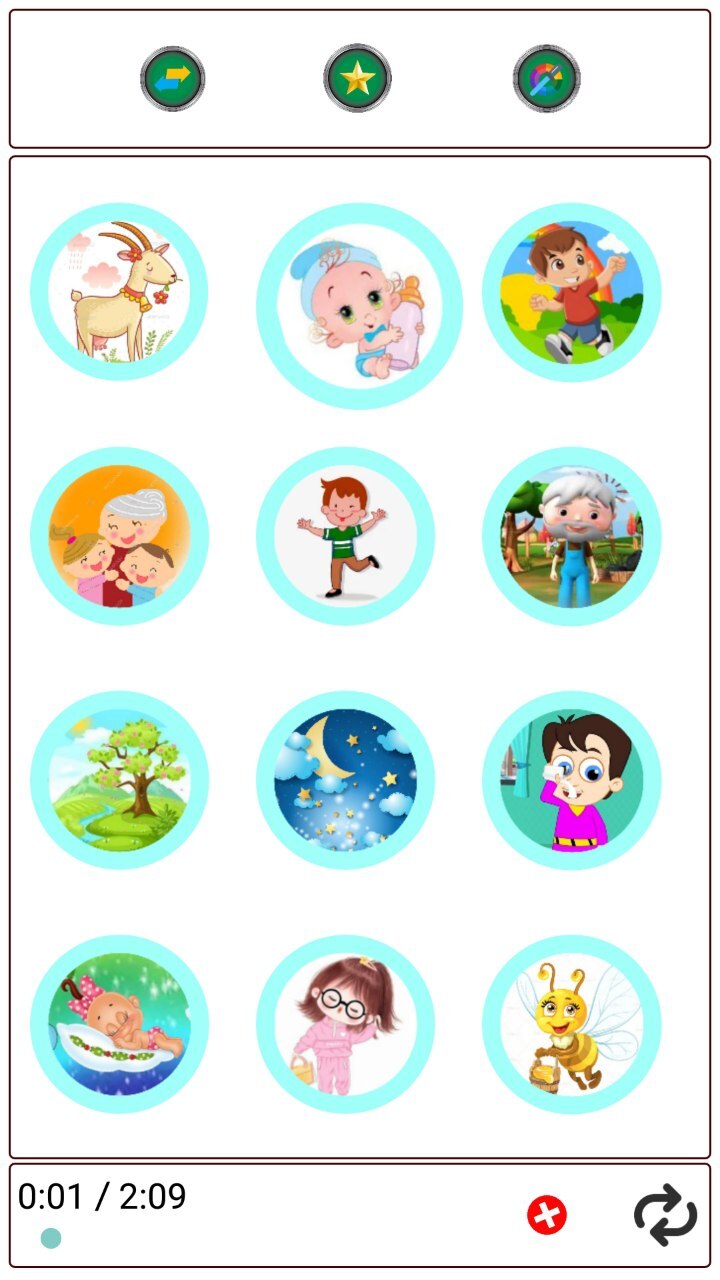Tap the blue and yellow arrows icon
The width and height of the screenshot is (720, 1280).
(173, 78)
